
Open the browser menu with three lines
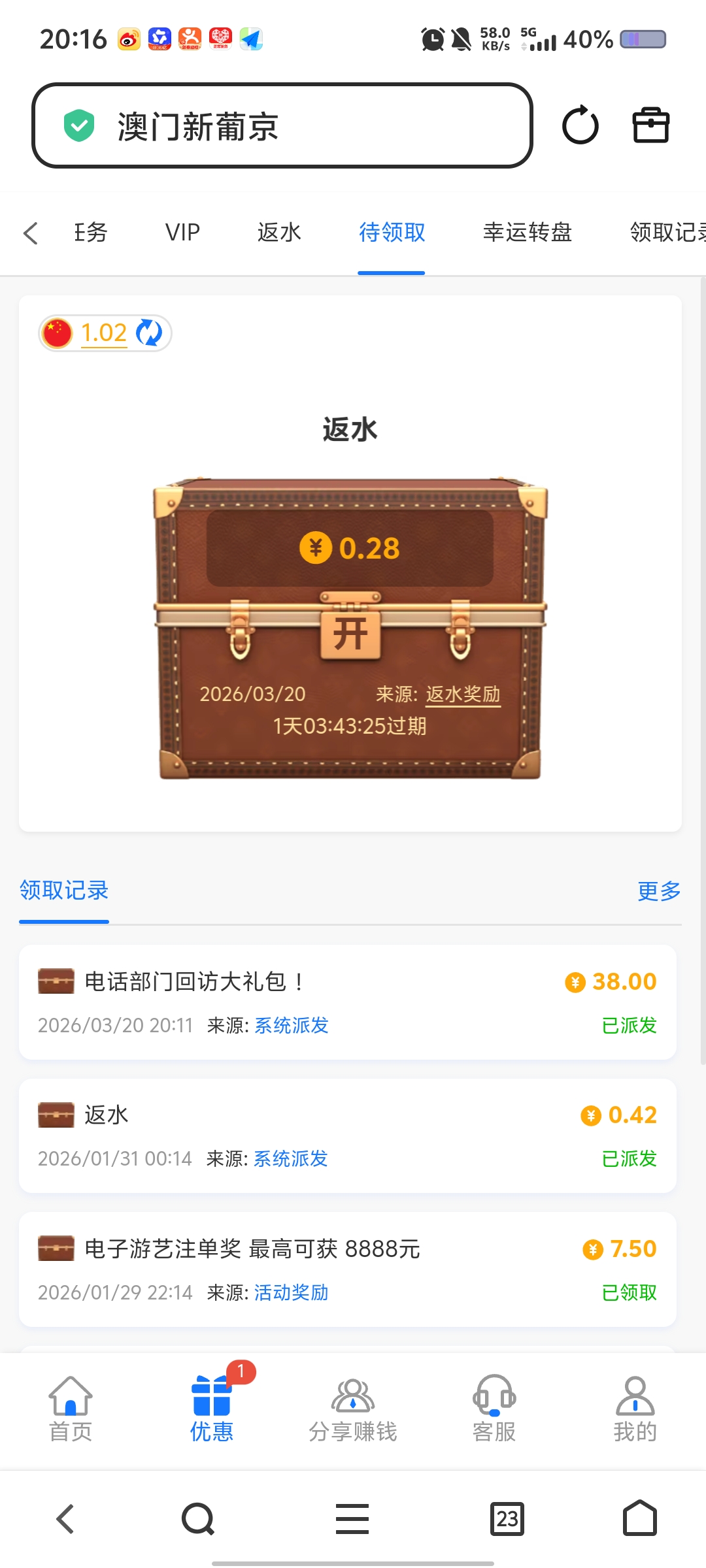click(x=352, y=1518)
